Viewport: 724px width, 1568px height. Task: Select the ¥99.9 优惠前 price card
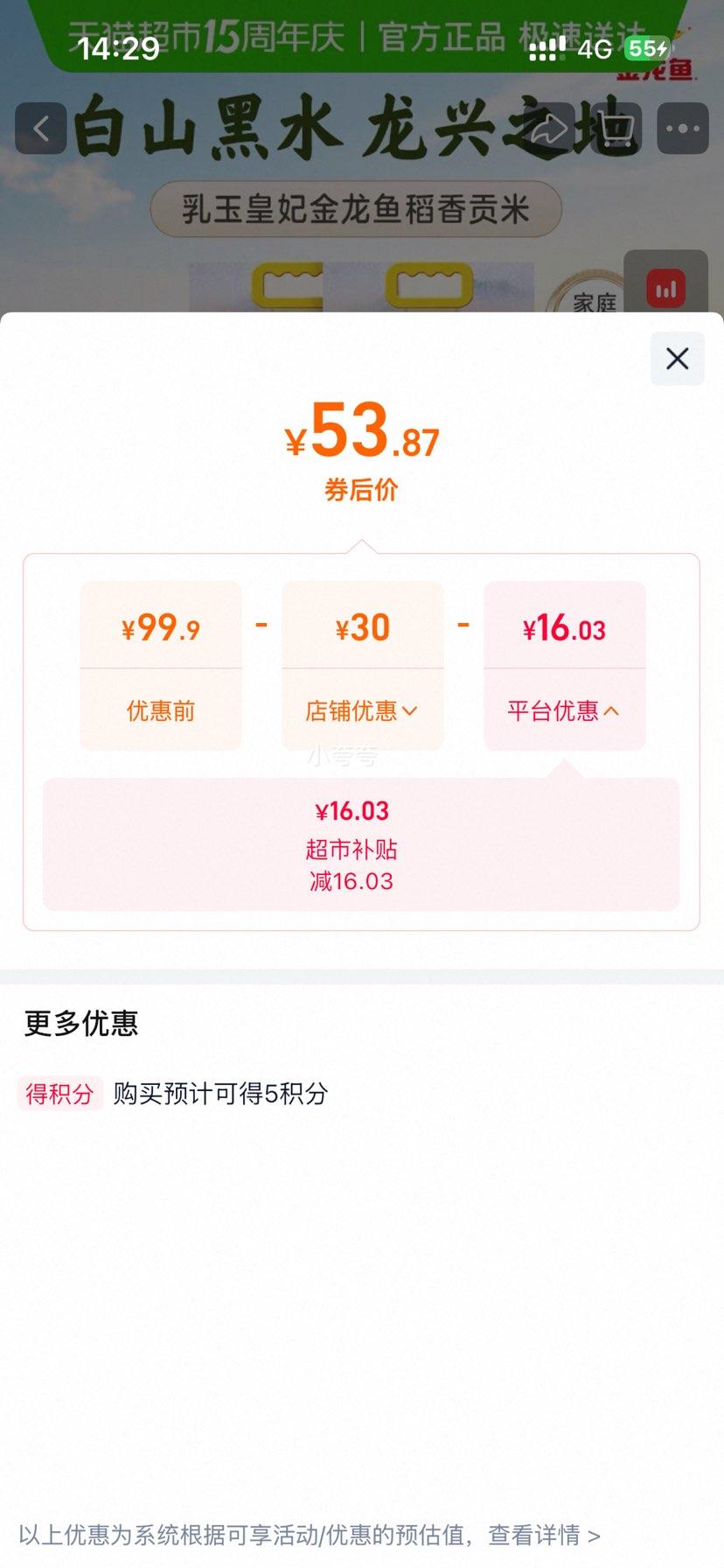pos(160,665)
